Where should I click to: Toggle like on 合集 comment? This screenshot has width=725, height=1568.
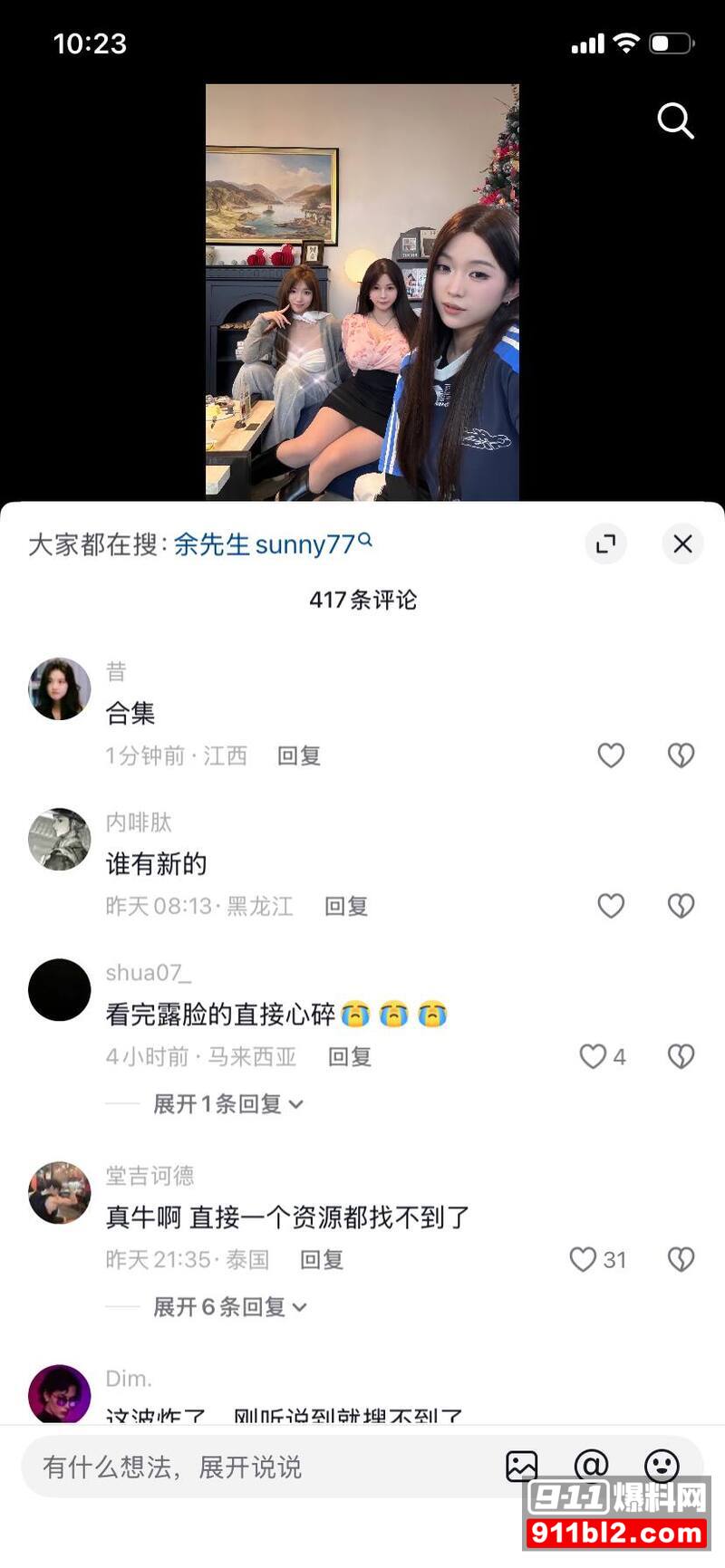(x=610, y=755)
